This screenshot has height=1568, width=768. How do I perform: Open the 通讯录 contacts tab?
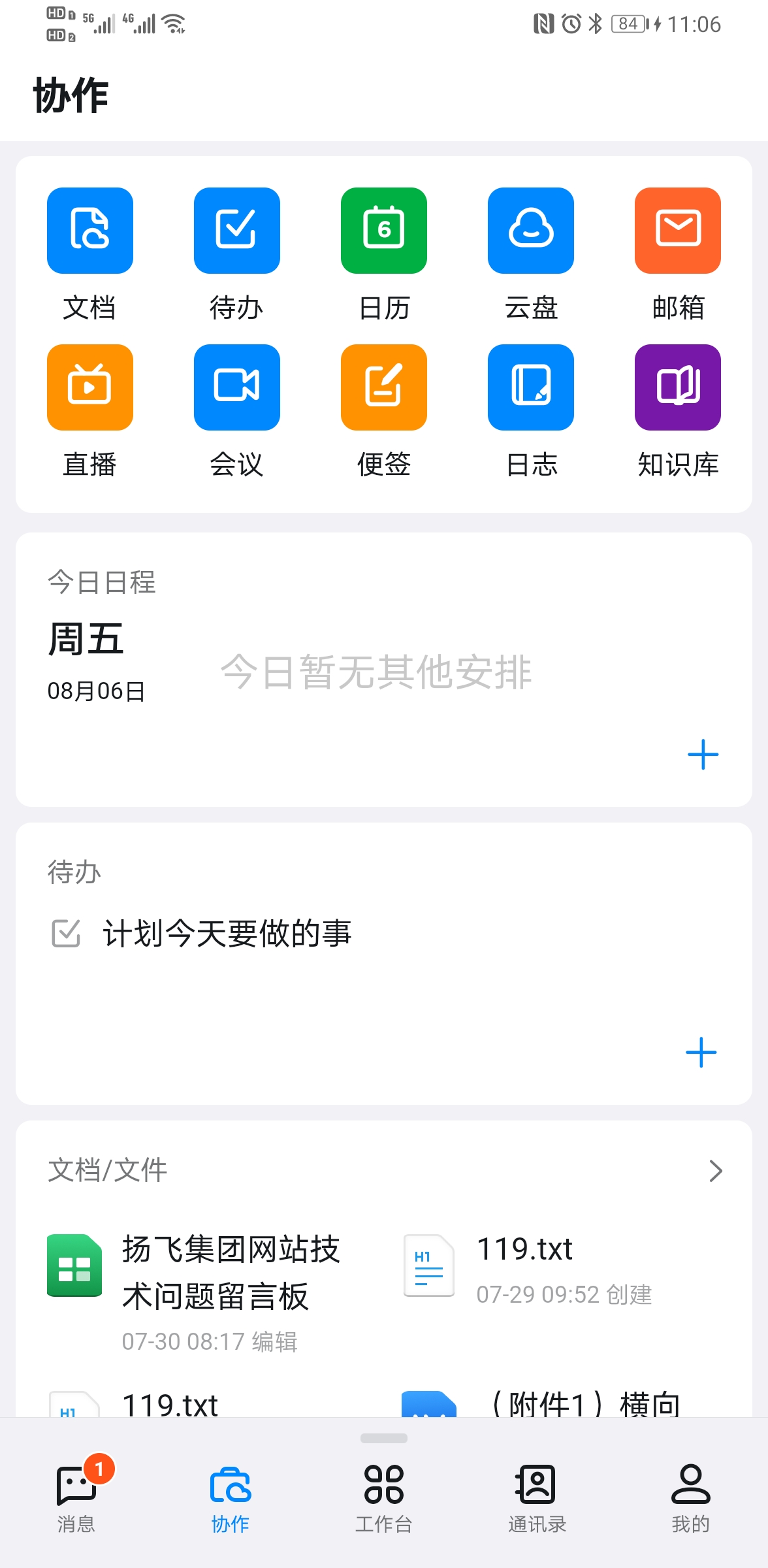(x=536, y=1503)
